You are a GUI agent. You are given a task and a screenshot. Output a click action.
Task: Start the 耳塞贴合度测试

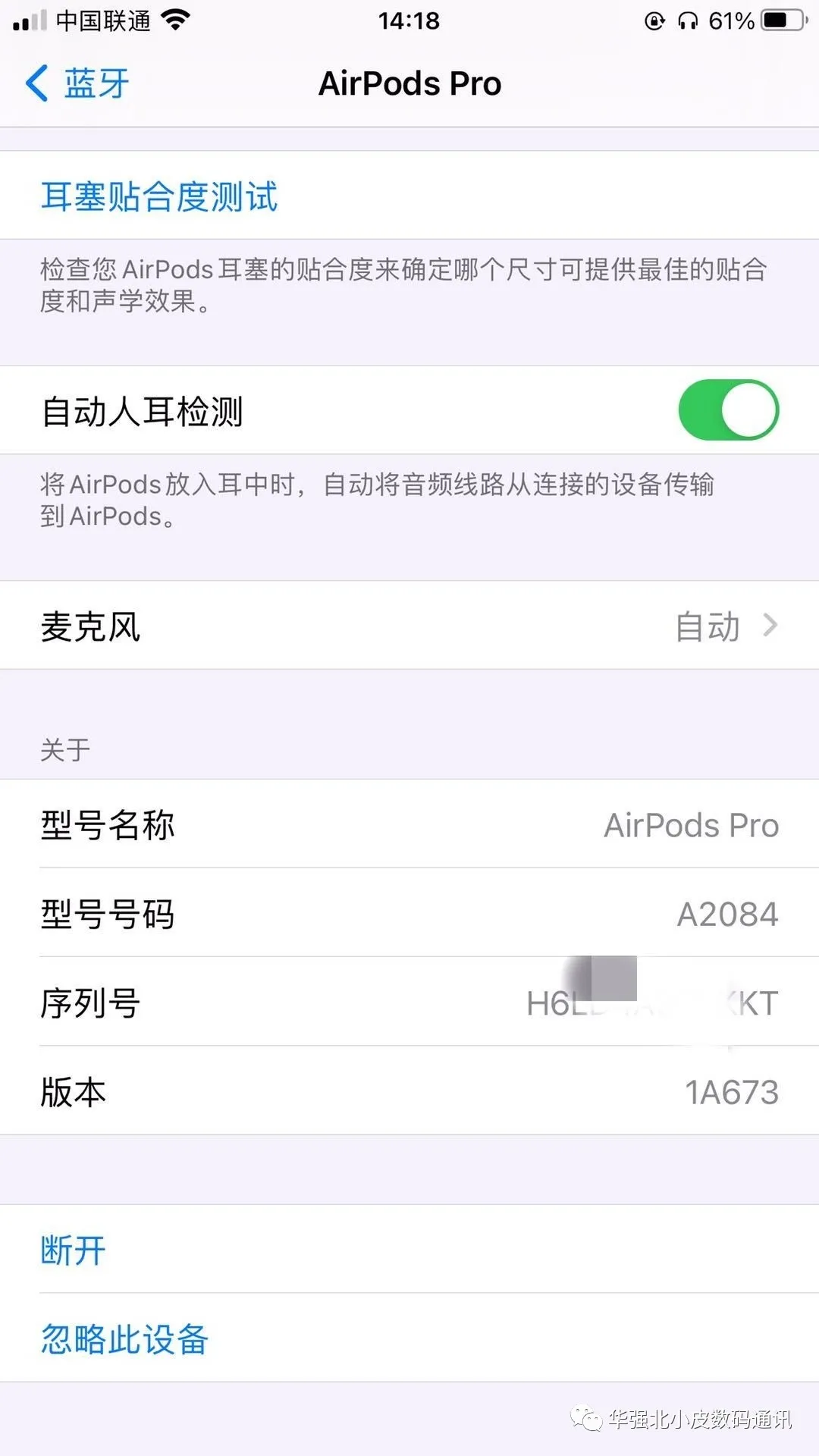click(409, 196)
